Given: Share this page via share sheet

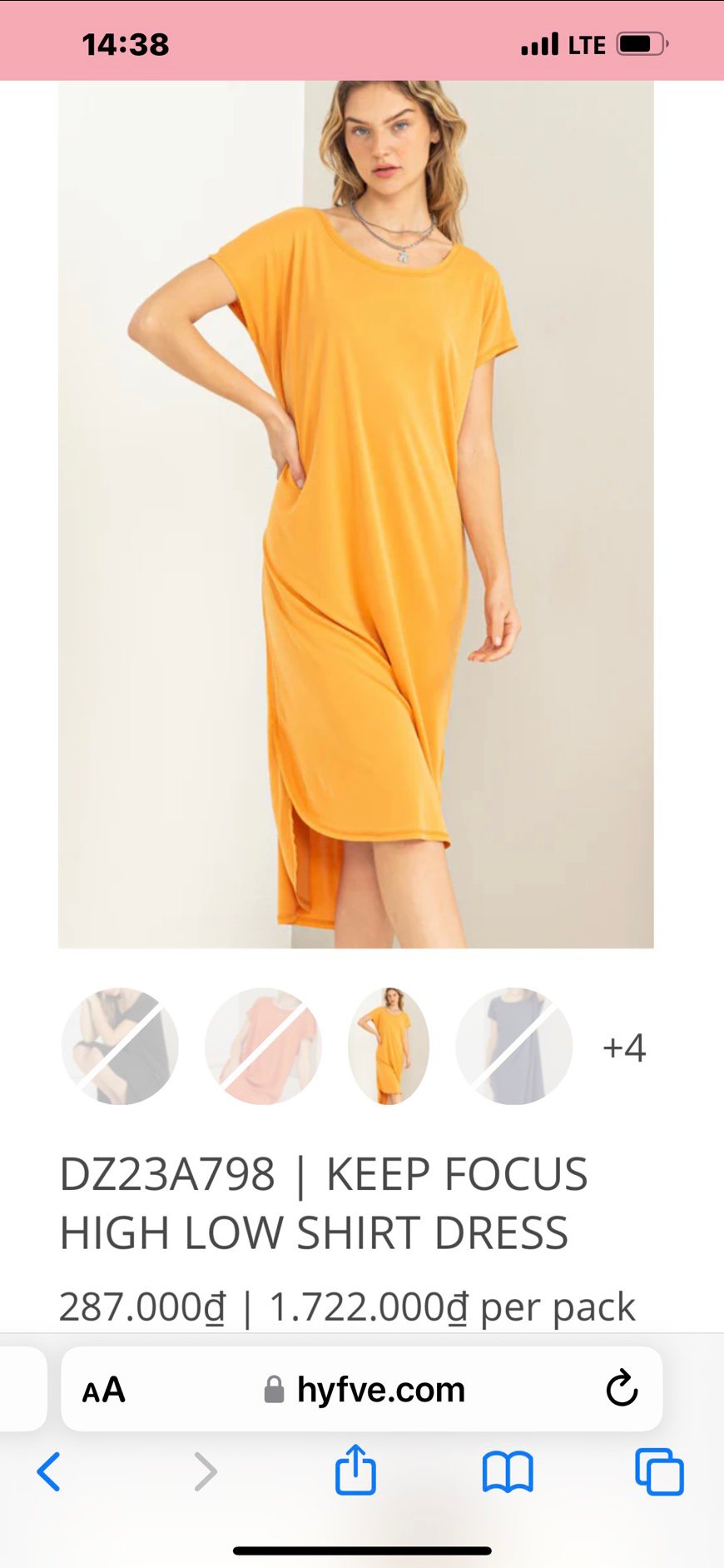Looking at the screenshot, I should (x=355, y=1470).
